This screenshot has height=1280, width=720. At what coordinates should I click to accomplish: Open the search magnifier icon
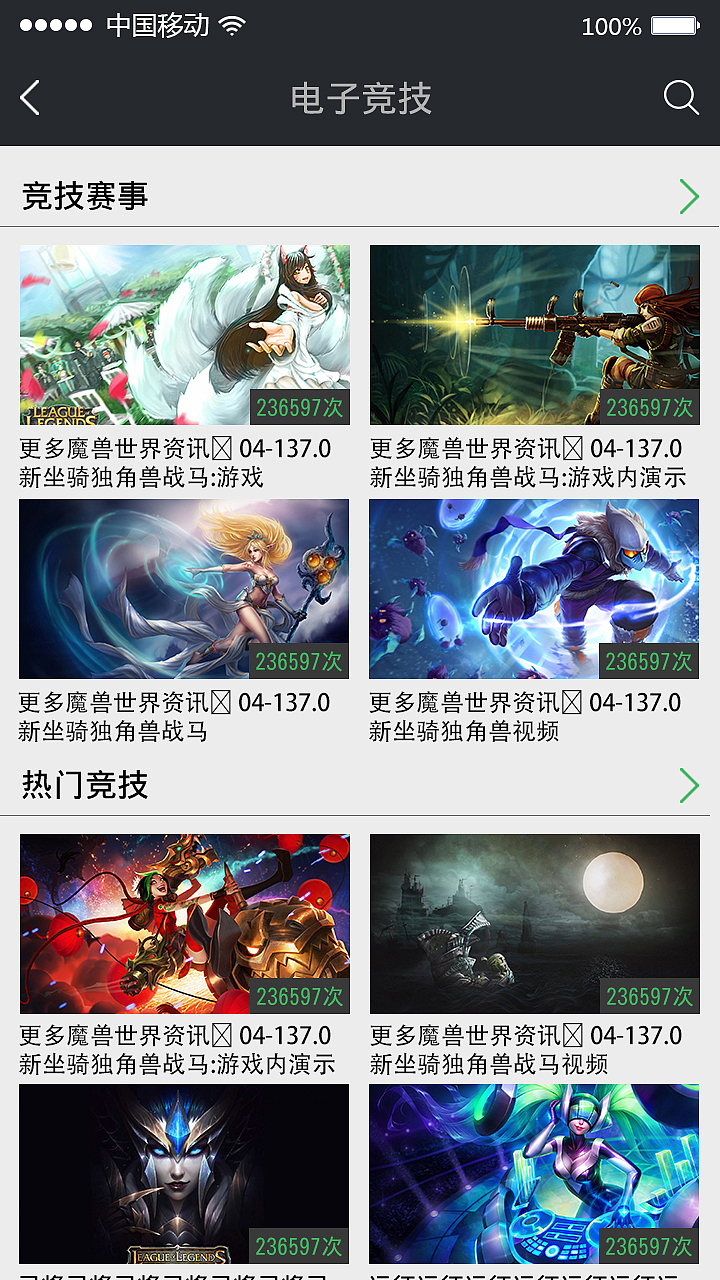coord(681,98)
